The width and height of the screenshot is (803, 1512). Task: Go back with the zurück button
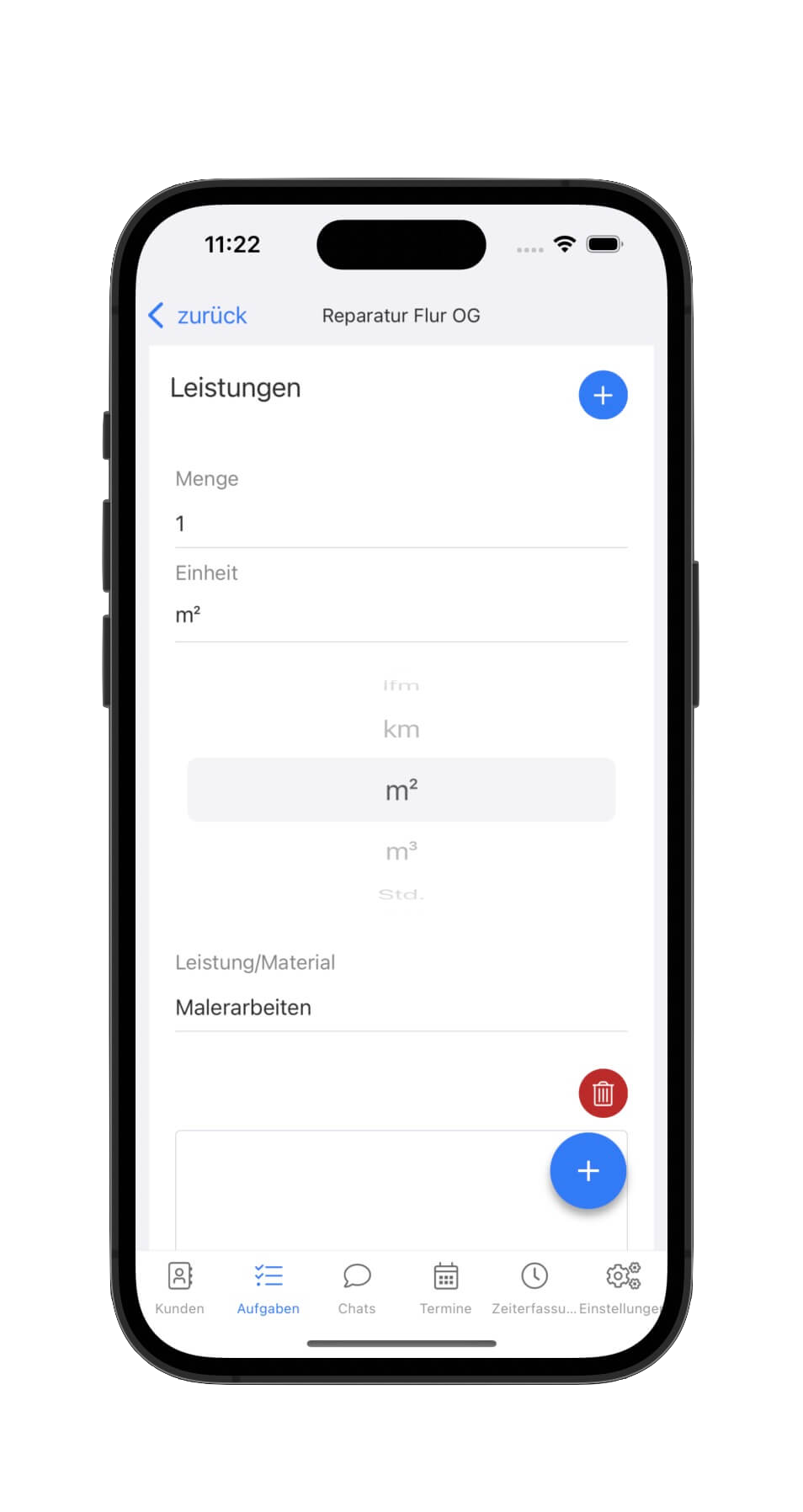point(198,316)
